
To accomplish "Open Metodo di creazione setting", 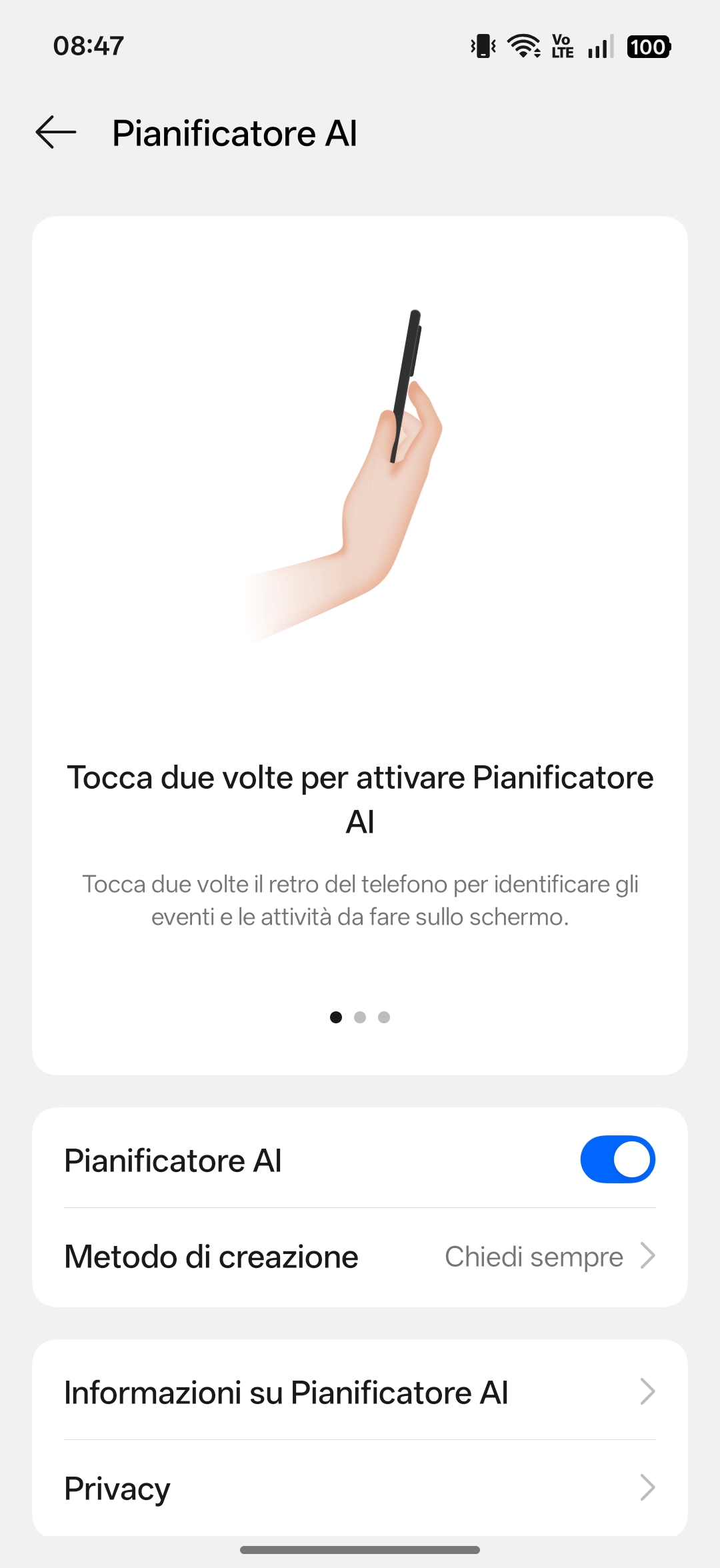I will 360,1257.
